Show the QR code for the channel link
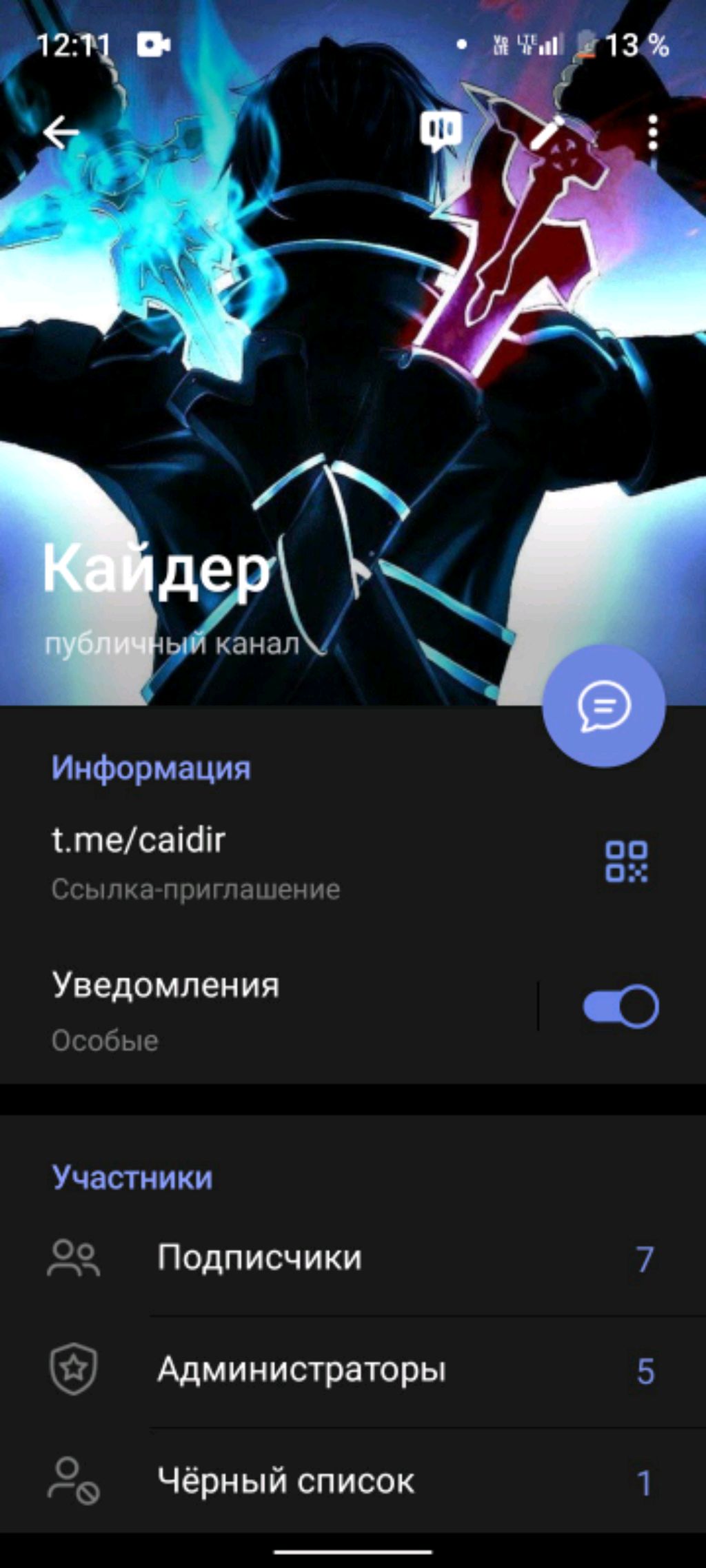The height and width of the screenshot is (1568, 706). tap(626, 862)
